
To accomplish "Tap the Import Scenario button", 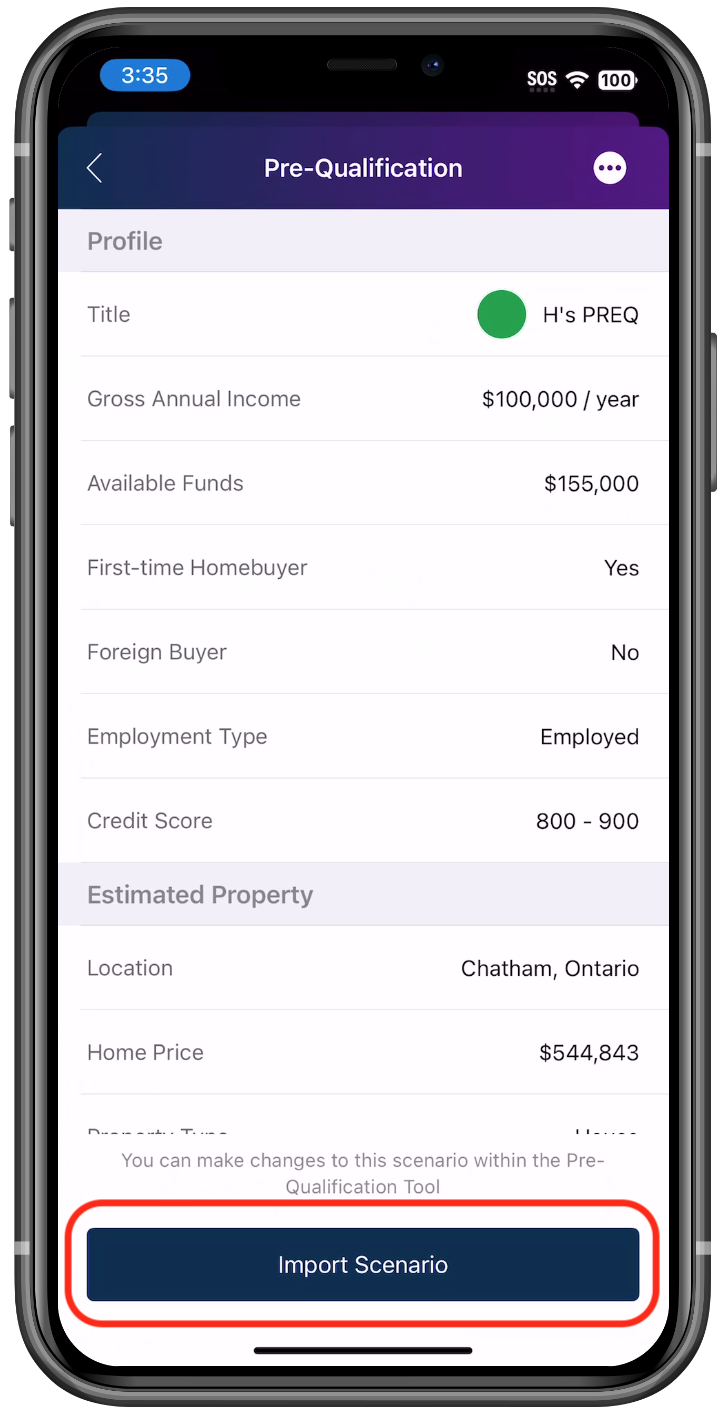I will pyautogui.click(x=362, y=1265).
